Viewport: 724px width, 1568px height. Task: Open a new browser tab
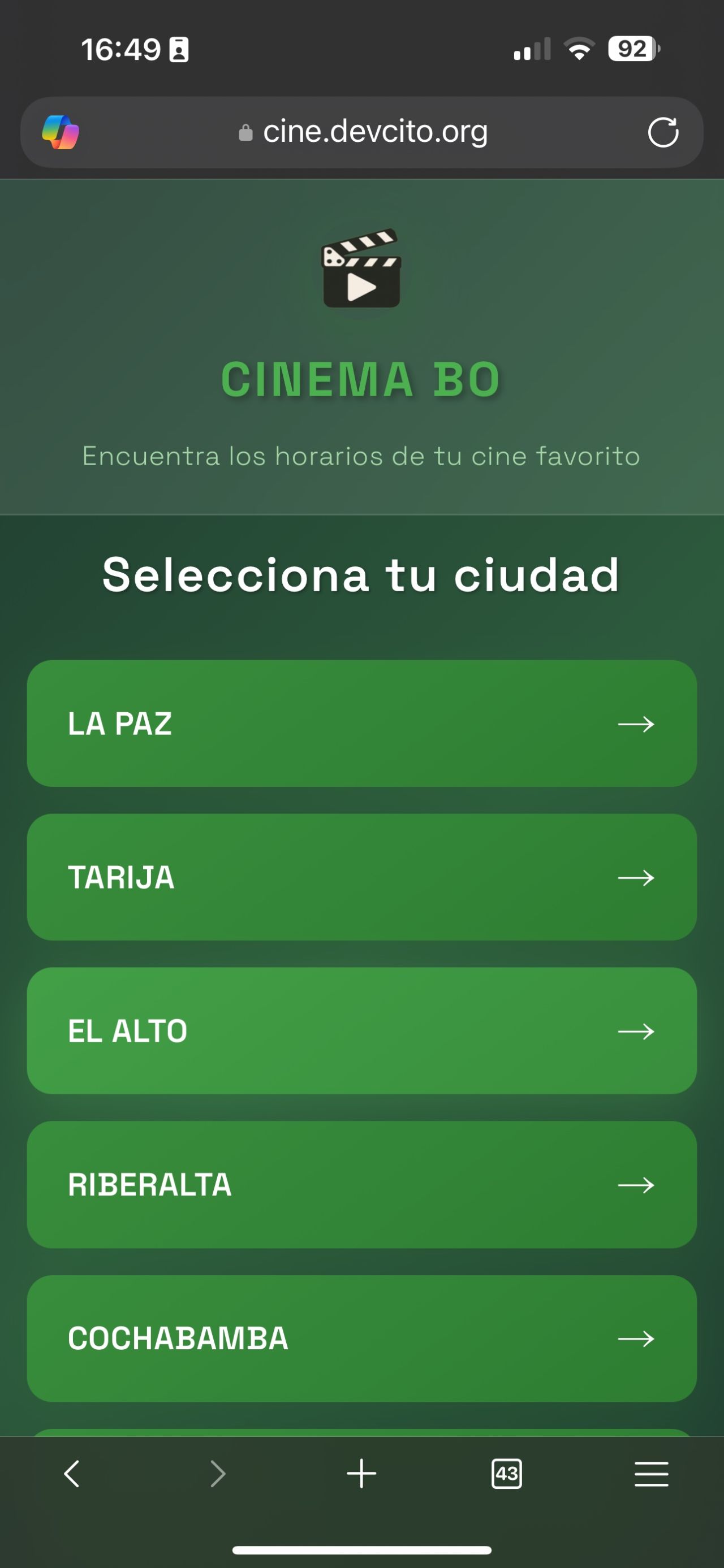361,1474
